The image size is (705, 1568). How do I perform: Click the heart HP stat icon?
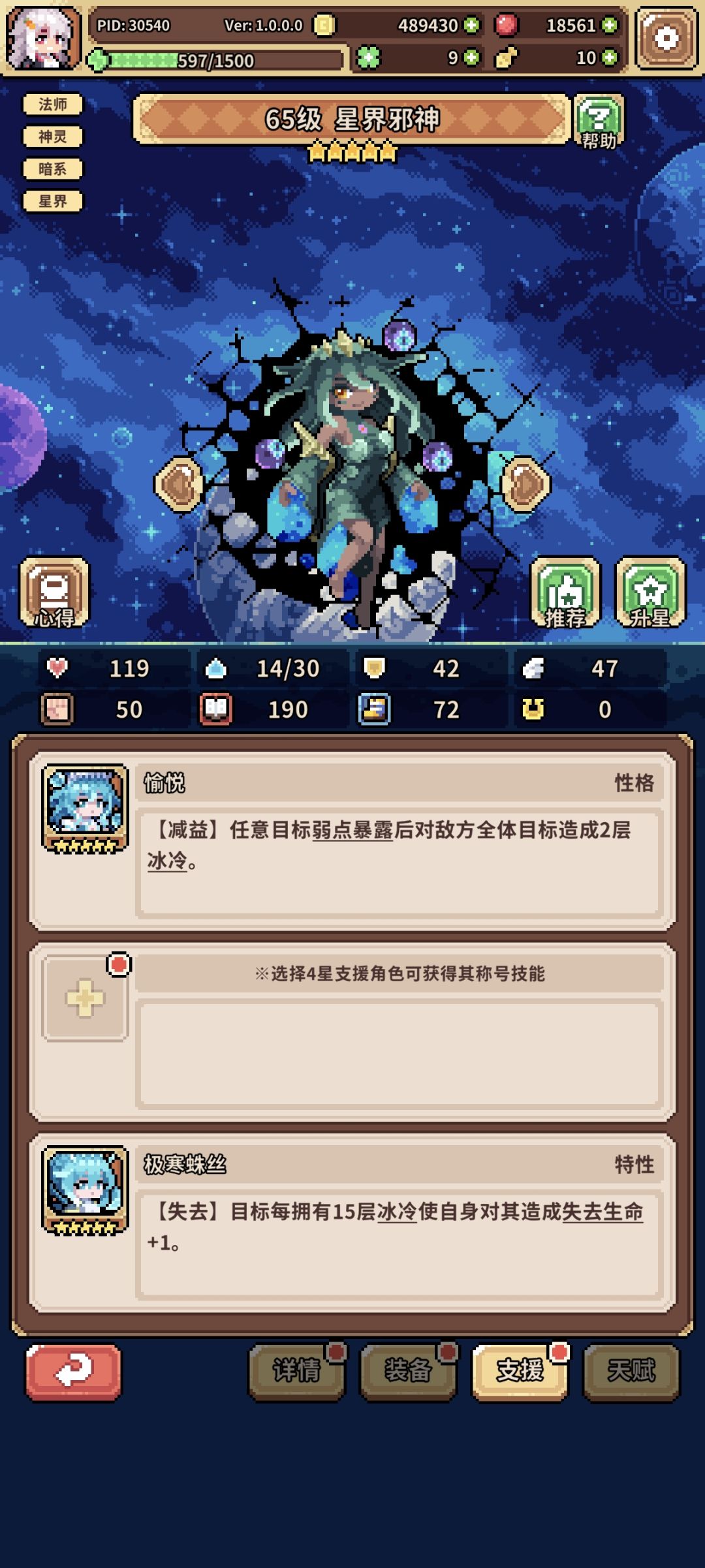(58, 668)
